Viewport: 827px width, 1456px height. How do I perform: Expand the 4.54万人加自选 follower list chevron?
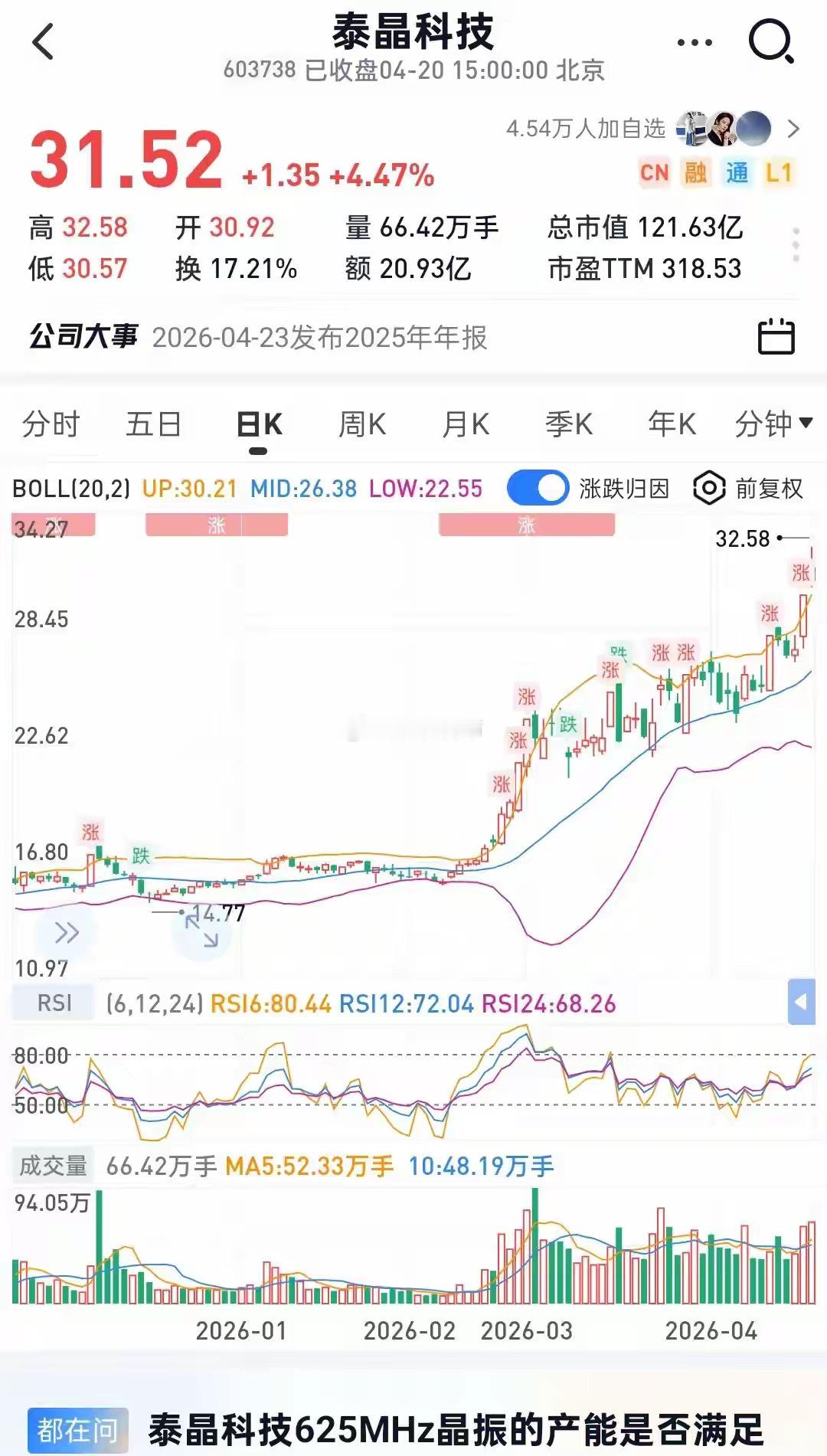[794, 129]
